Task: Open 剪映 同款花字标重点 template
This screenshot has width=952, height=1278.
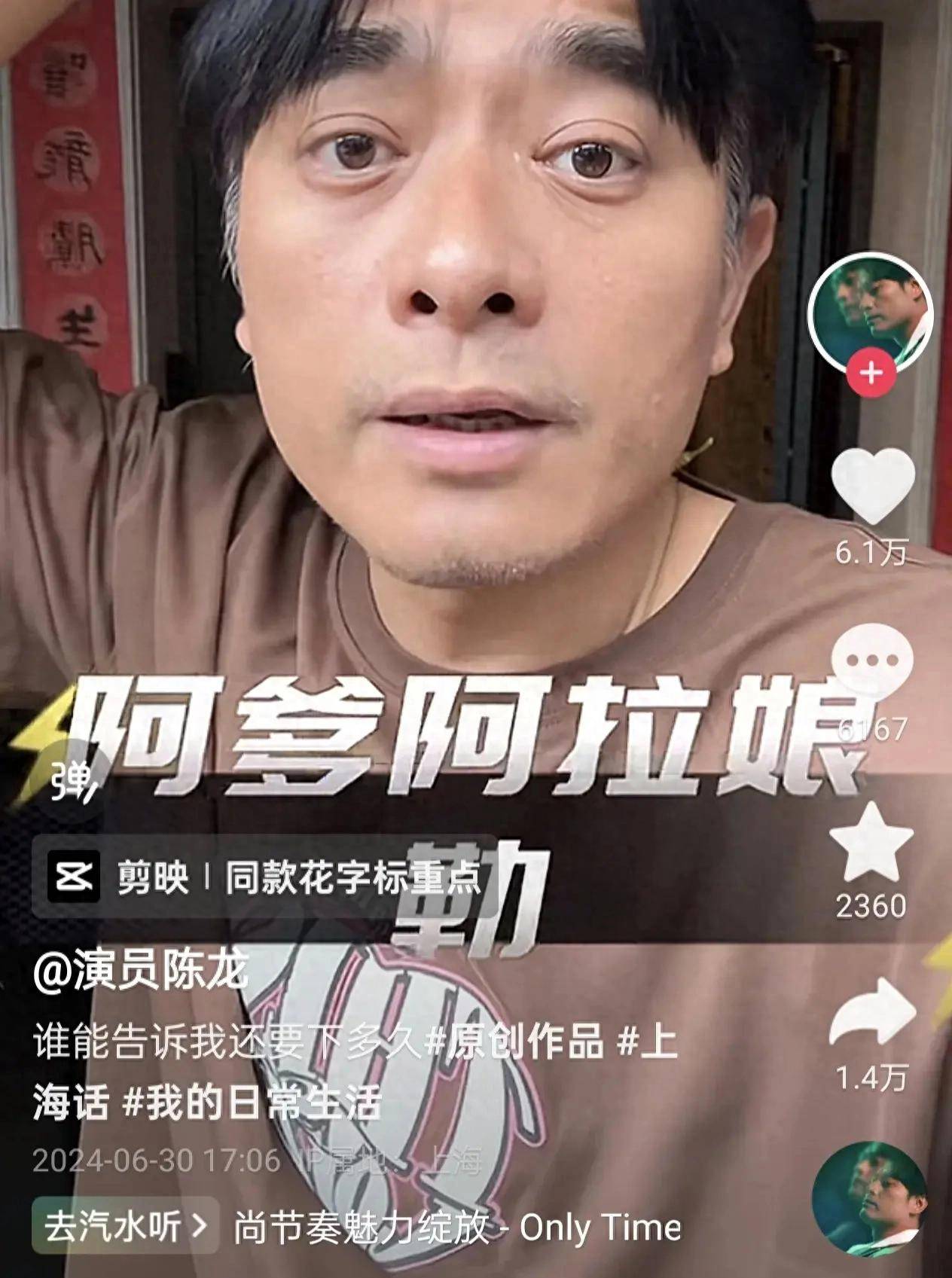Action: pos(264,877)
